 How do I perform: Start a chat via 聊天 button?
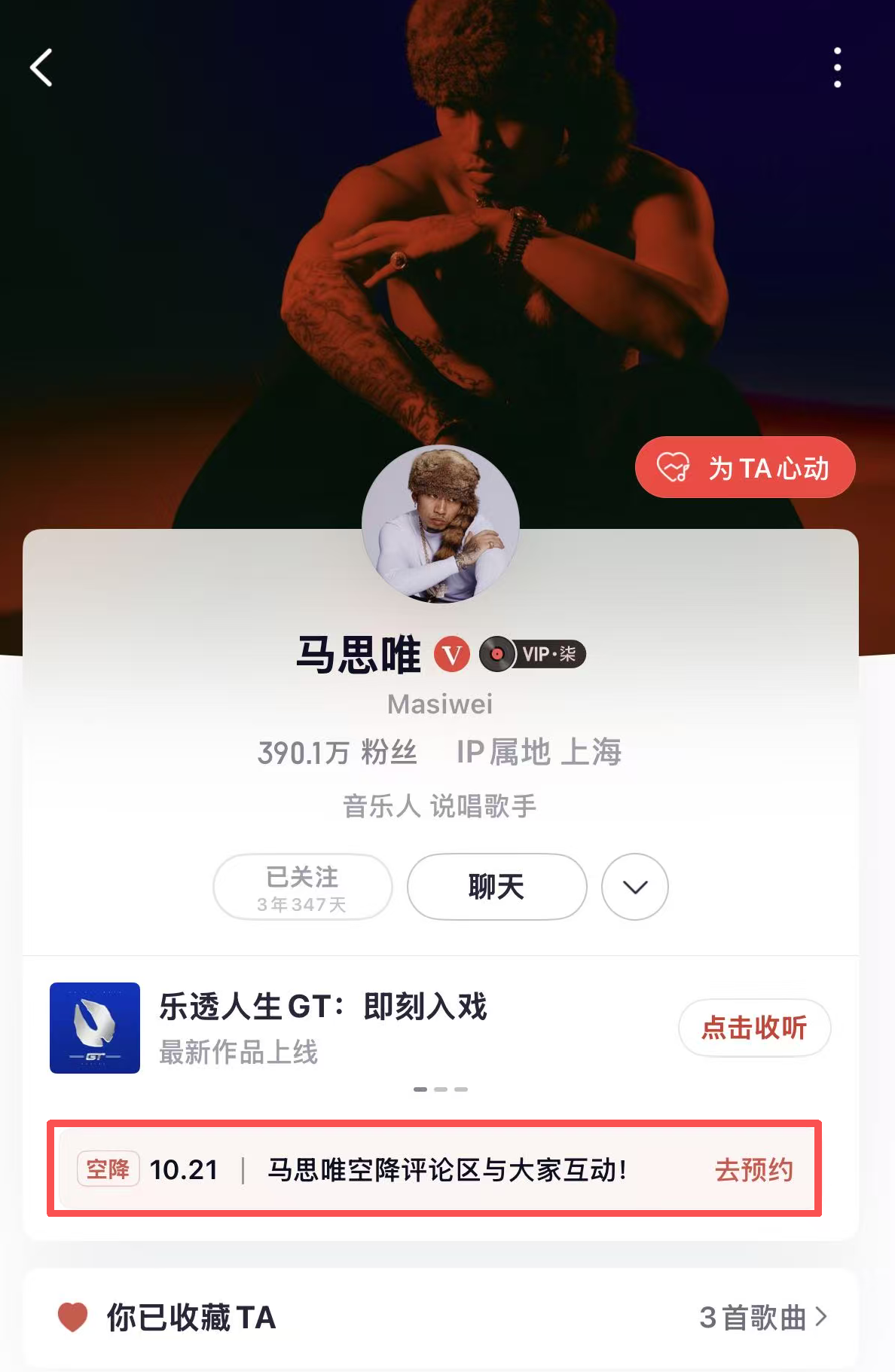click(496, 887)
